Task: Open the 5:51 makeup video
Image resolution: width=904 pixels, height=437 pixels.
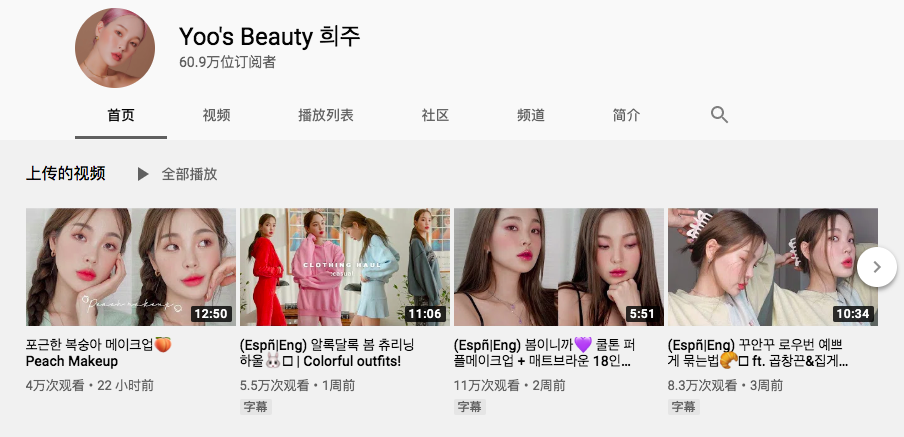Action: (x=559, y=267)
